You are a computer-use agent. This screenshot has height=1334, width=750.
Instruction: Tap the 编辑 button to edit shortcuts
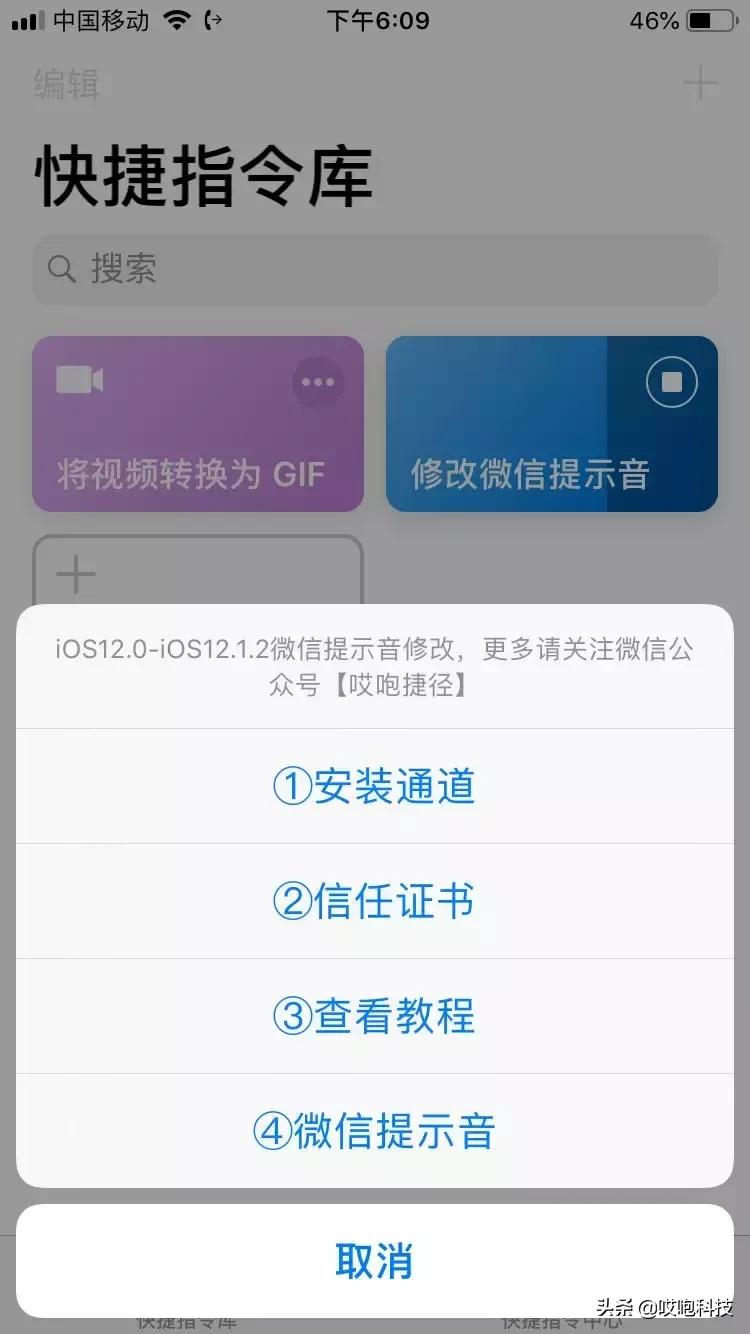pyautogui.click(x=64, y=85)
